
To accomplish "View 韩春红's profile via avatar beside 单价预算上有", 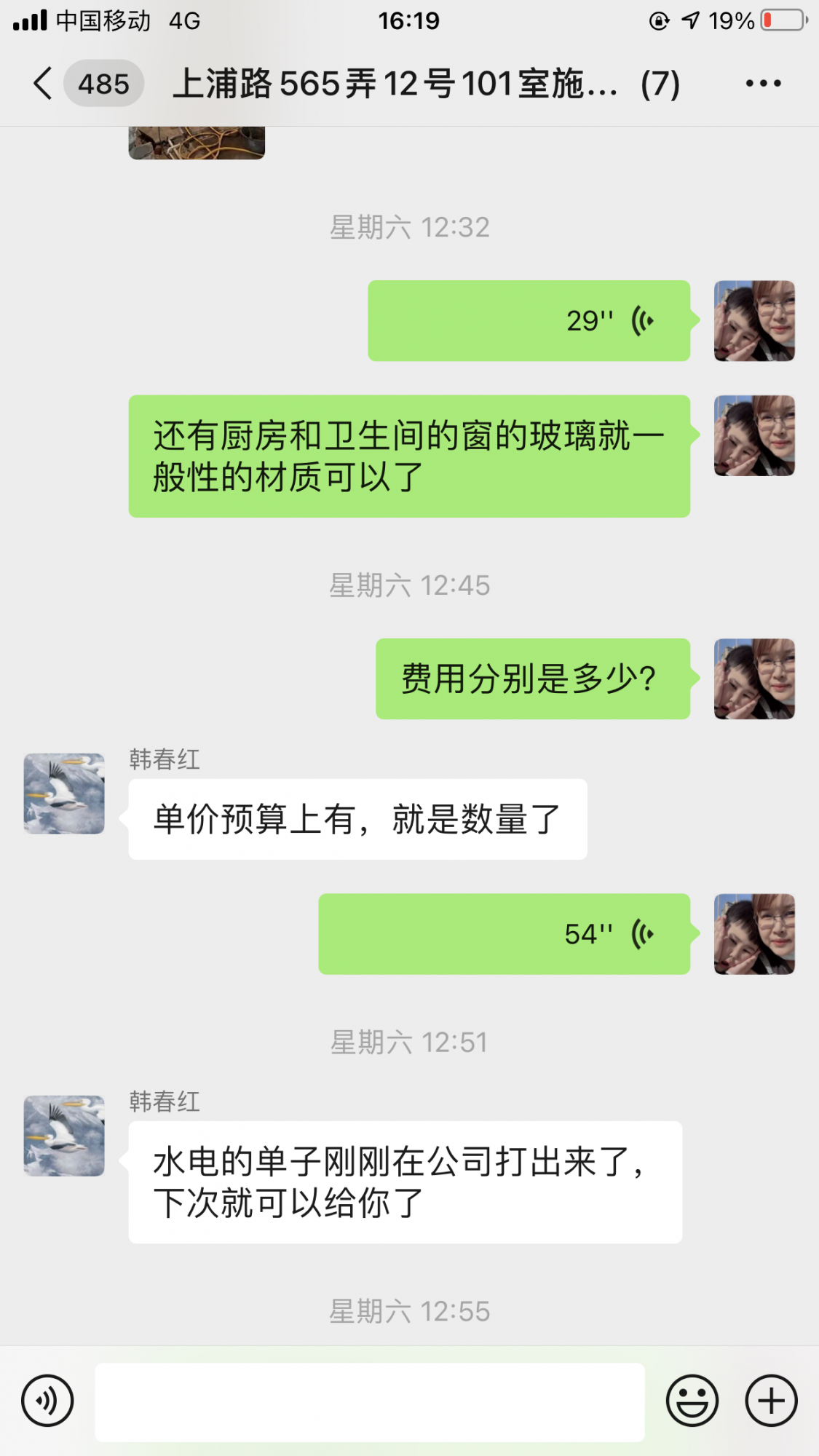I will (x=64, y=794).
